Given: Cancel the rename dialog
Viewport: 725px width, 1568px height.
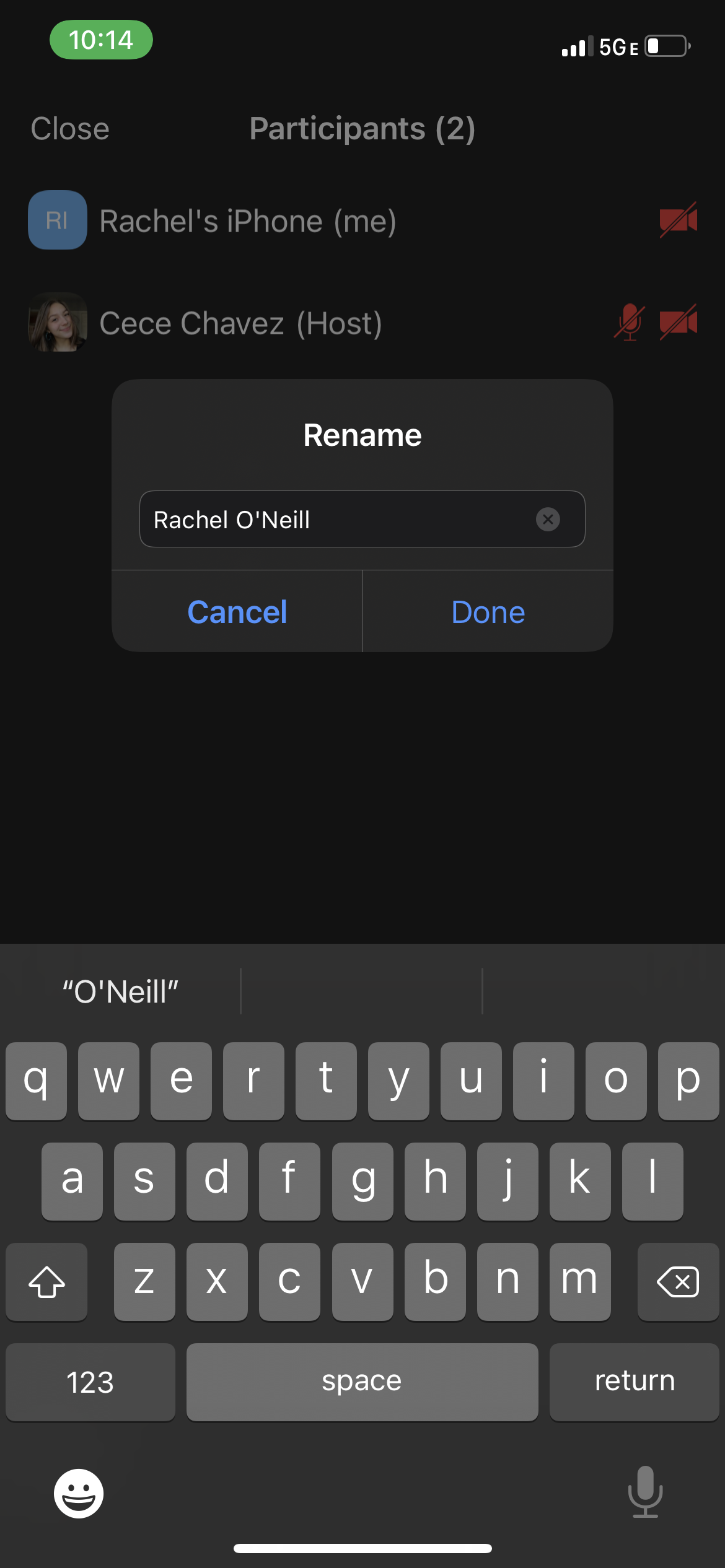Looking at the screenshot, I should pos(237,612).
